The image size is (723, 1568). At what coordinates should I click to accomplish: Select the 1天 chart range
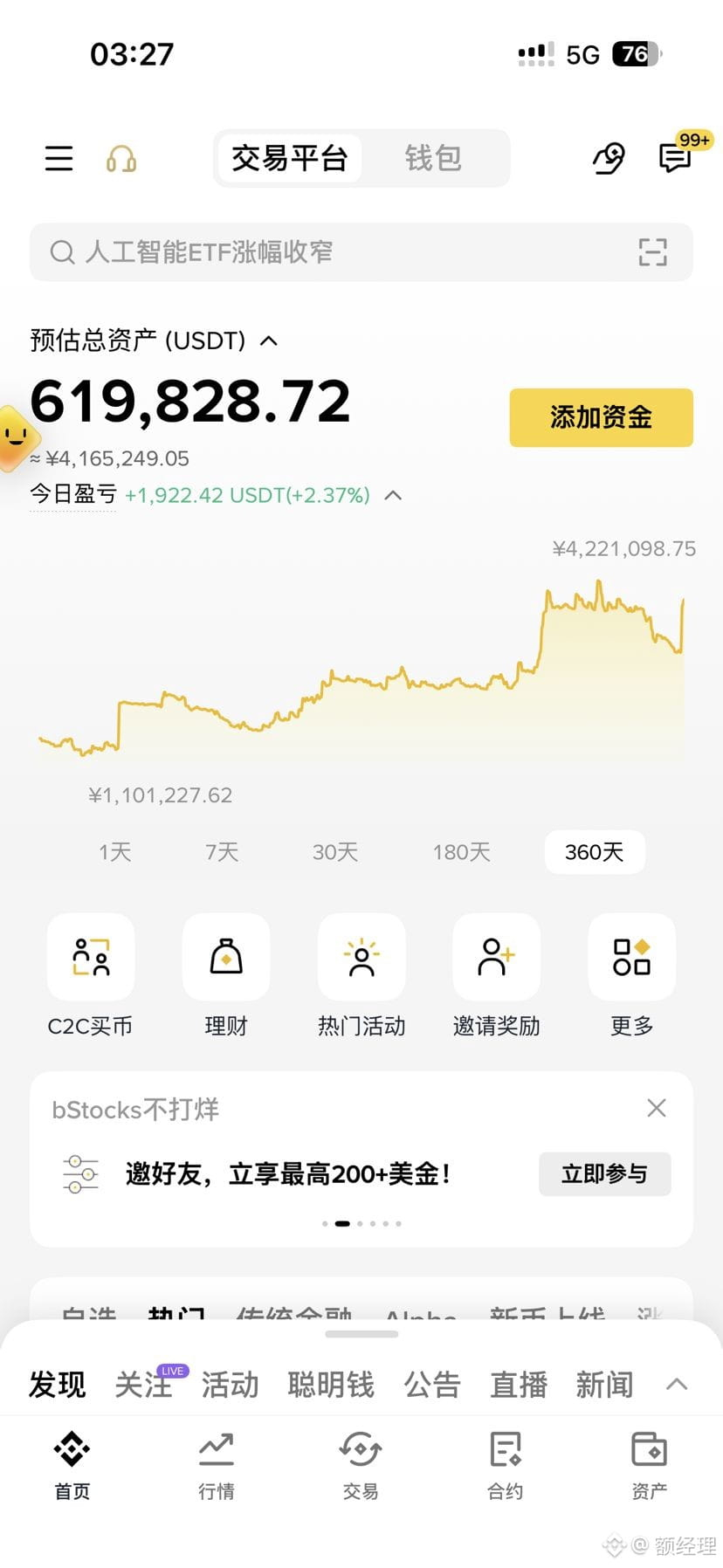click(x=115, y=852)
